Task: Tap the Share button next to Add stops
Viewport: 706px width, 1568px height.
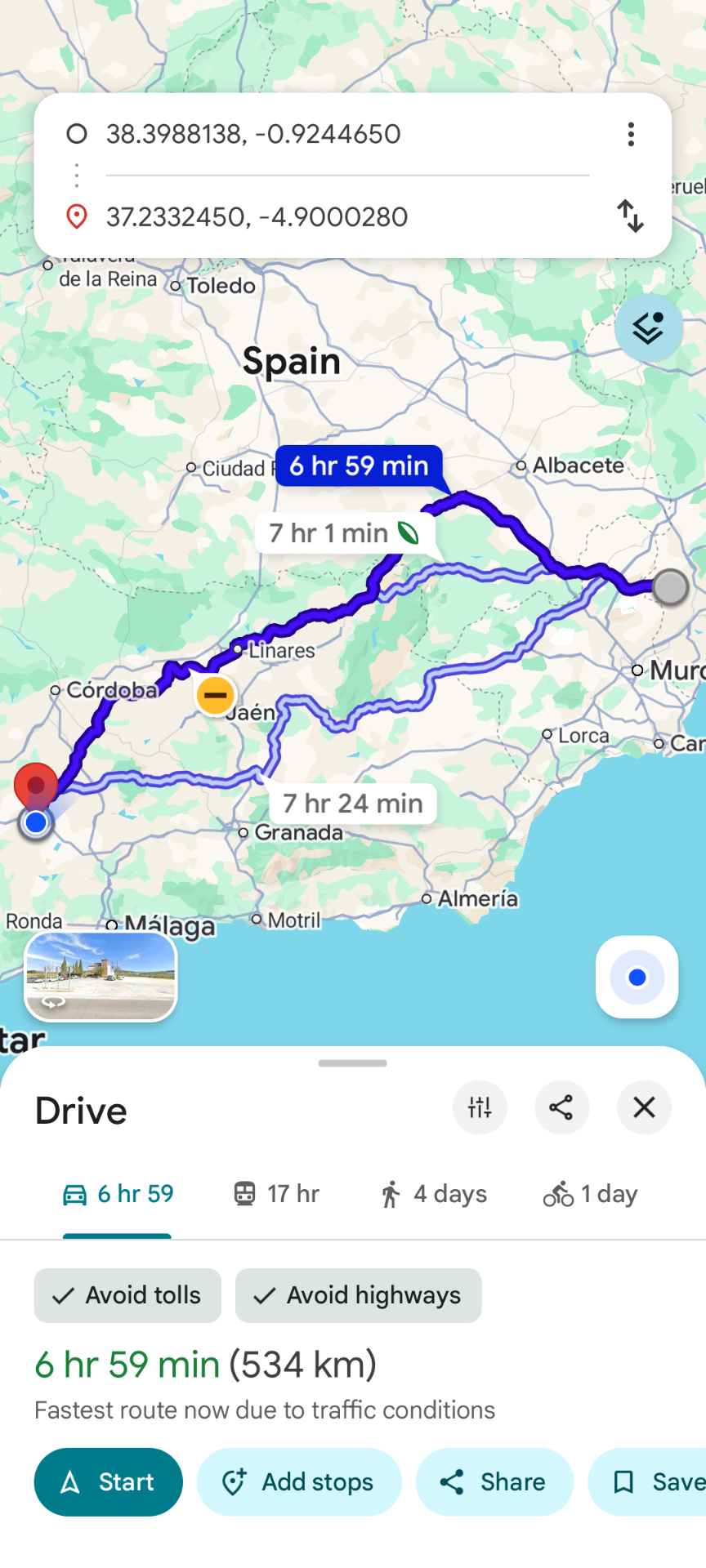Action: [494, 1482]
